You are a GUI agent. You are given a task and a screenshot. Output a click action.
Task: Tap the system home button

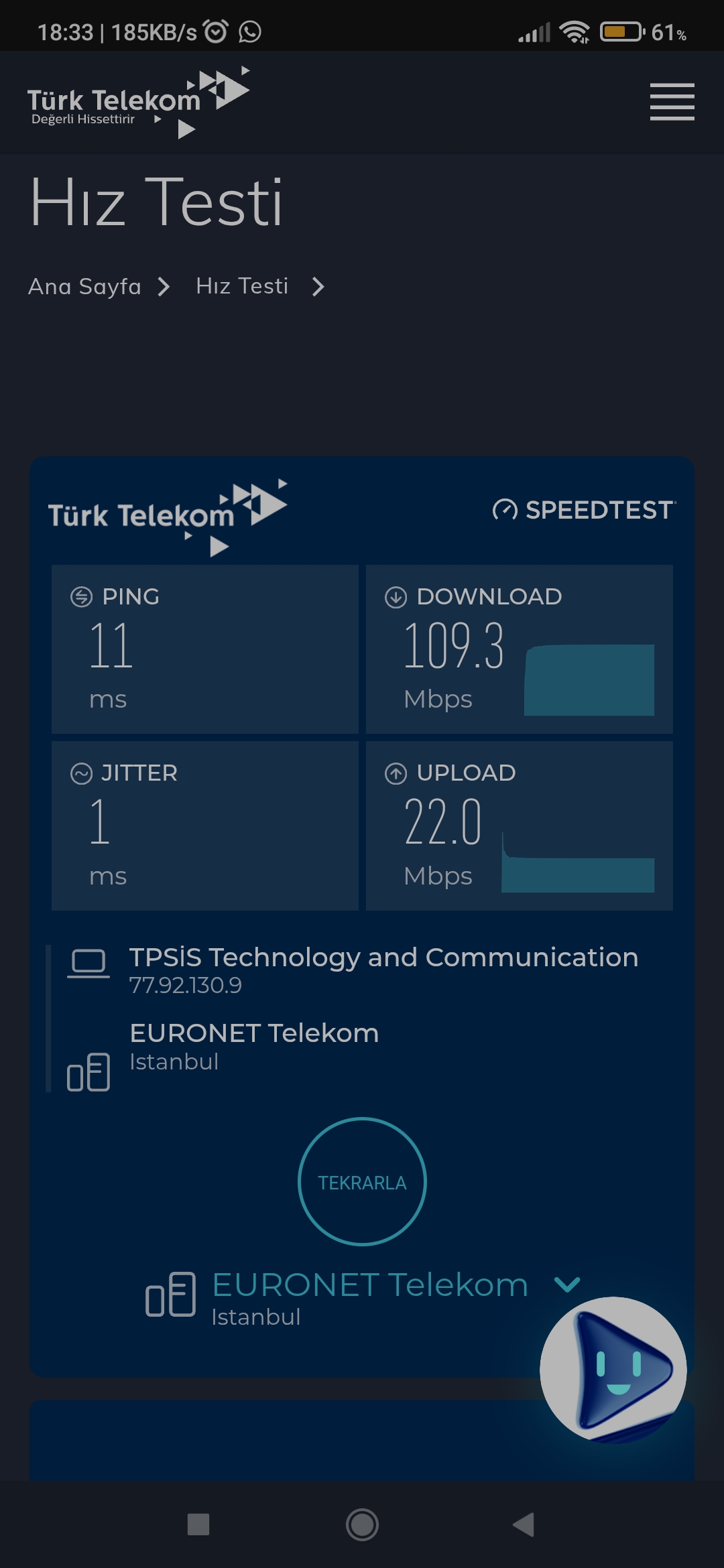(362, 1524)
